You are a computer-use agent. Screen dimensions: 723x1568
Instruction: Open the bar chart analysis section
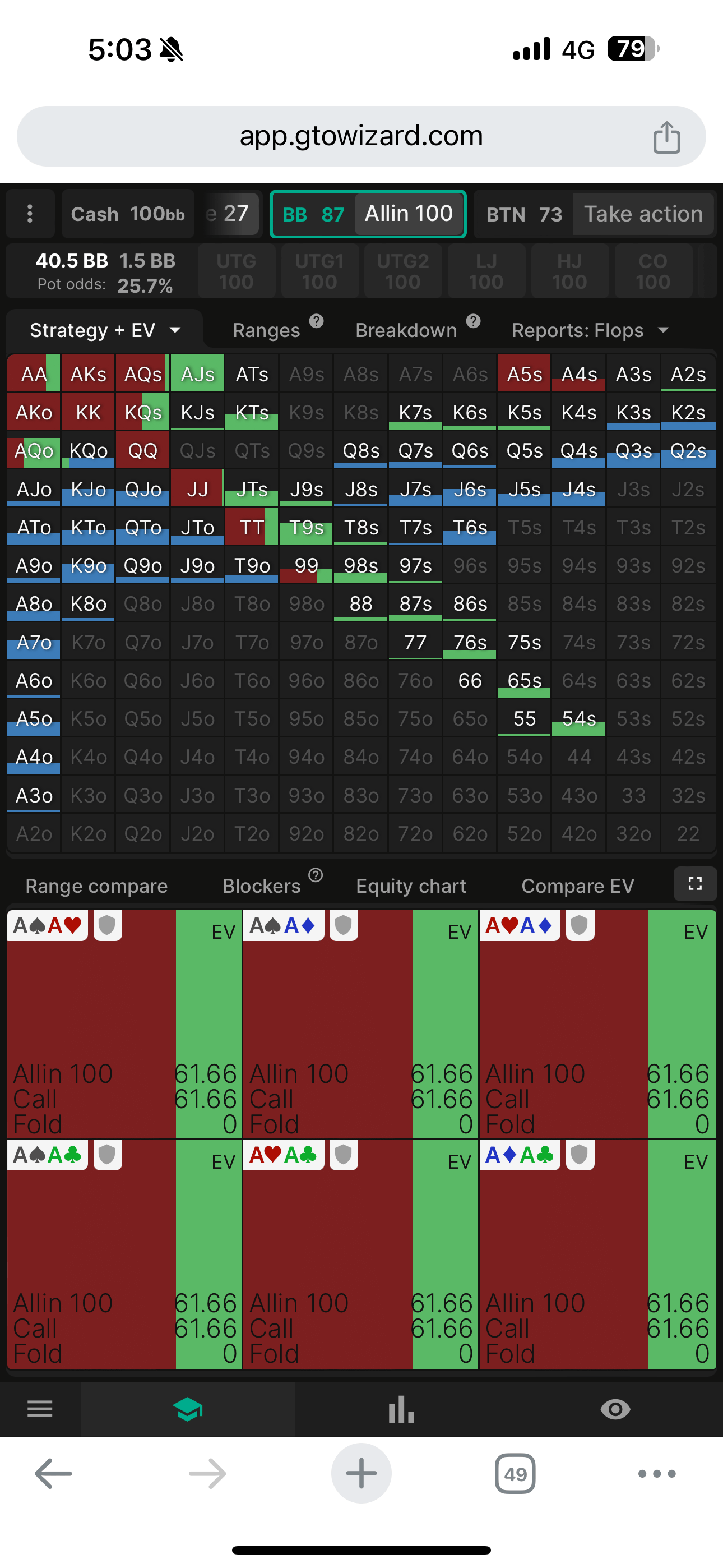coord(401,1409)
